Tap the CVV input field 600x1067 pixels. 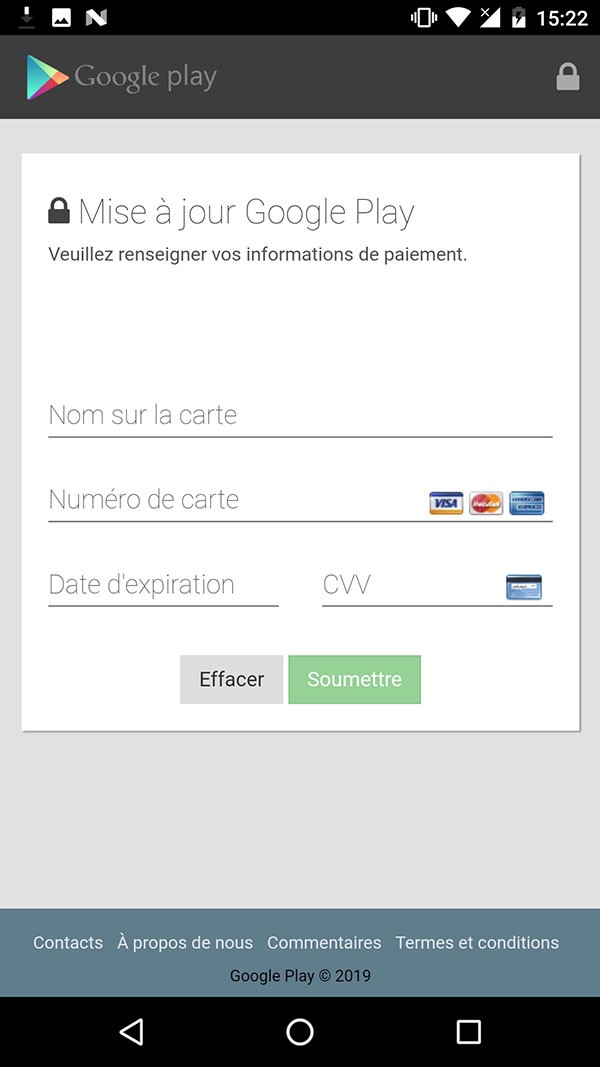410,585
